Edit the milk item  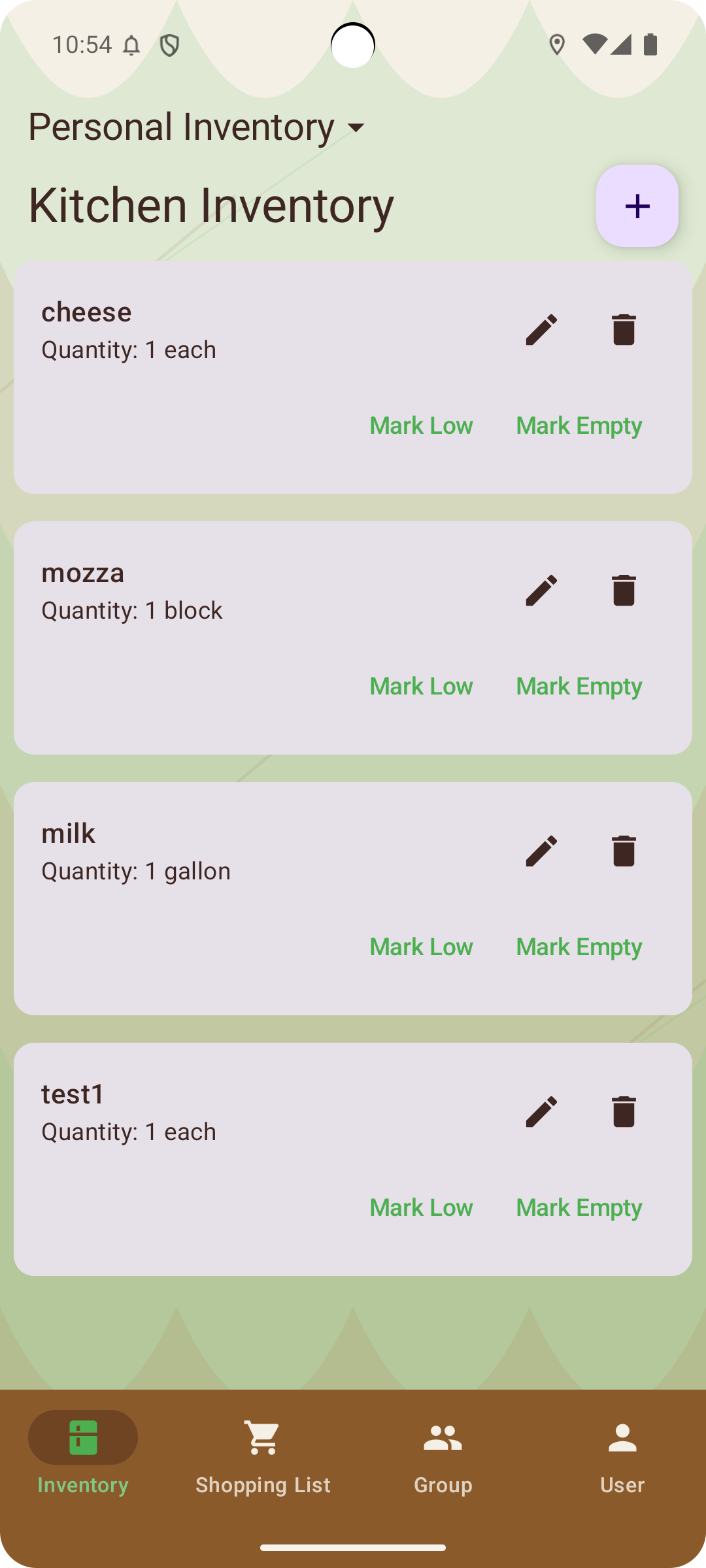(x=541, y=851)
